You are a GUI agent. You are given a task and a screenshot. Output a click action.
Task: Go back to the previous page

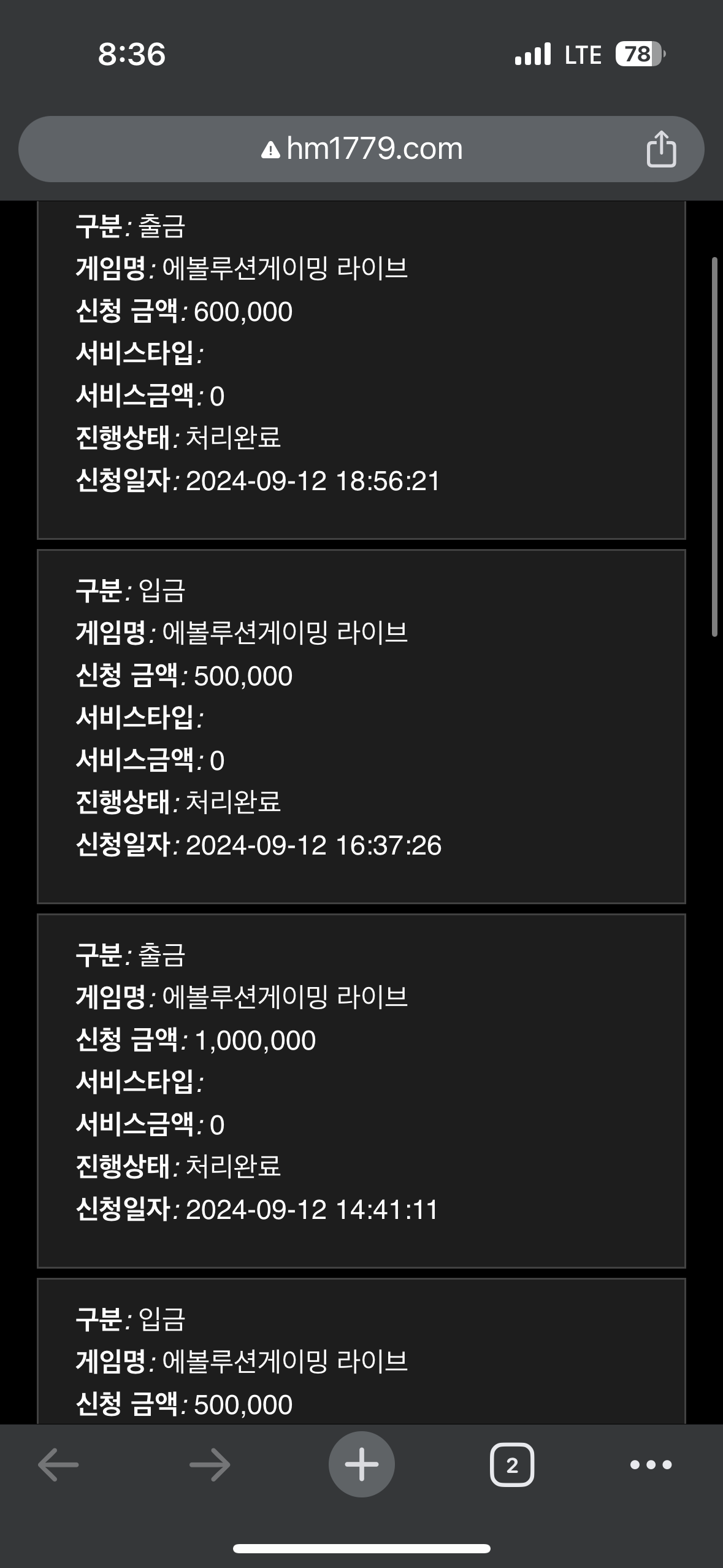tap(58, 1465)
